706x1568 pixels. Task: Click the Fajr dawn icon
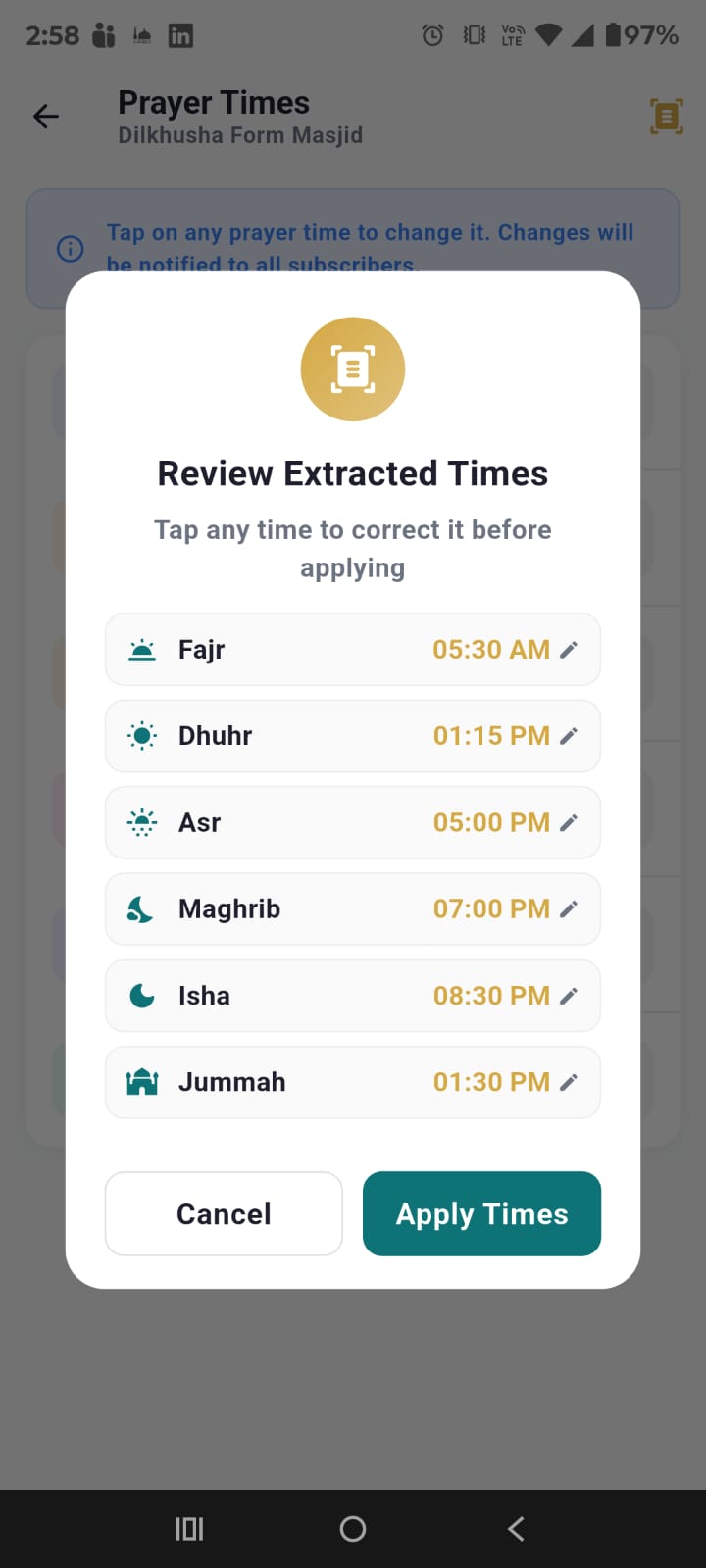141,649
